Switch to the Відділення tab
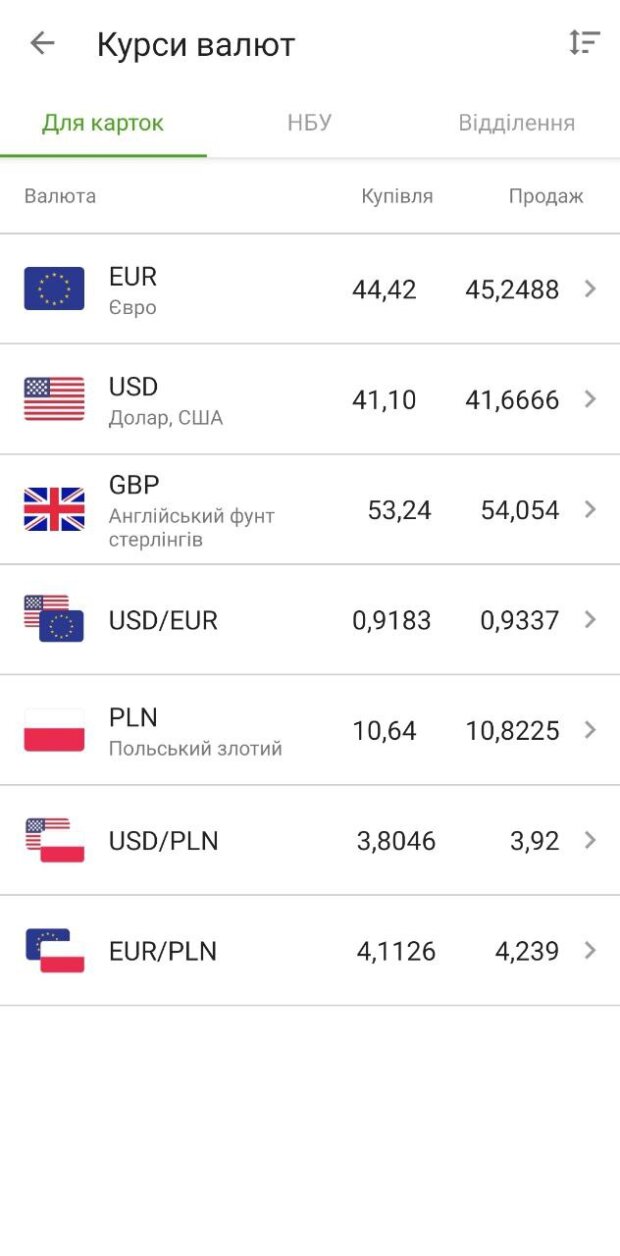 [516, 123]
